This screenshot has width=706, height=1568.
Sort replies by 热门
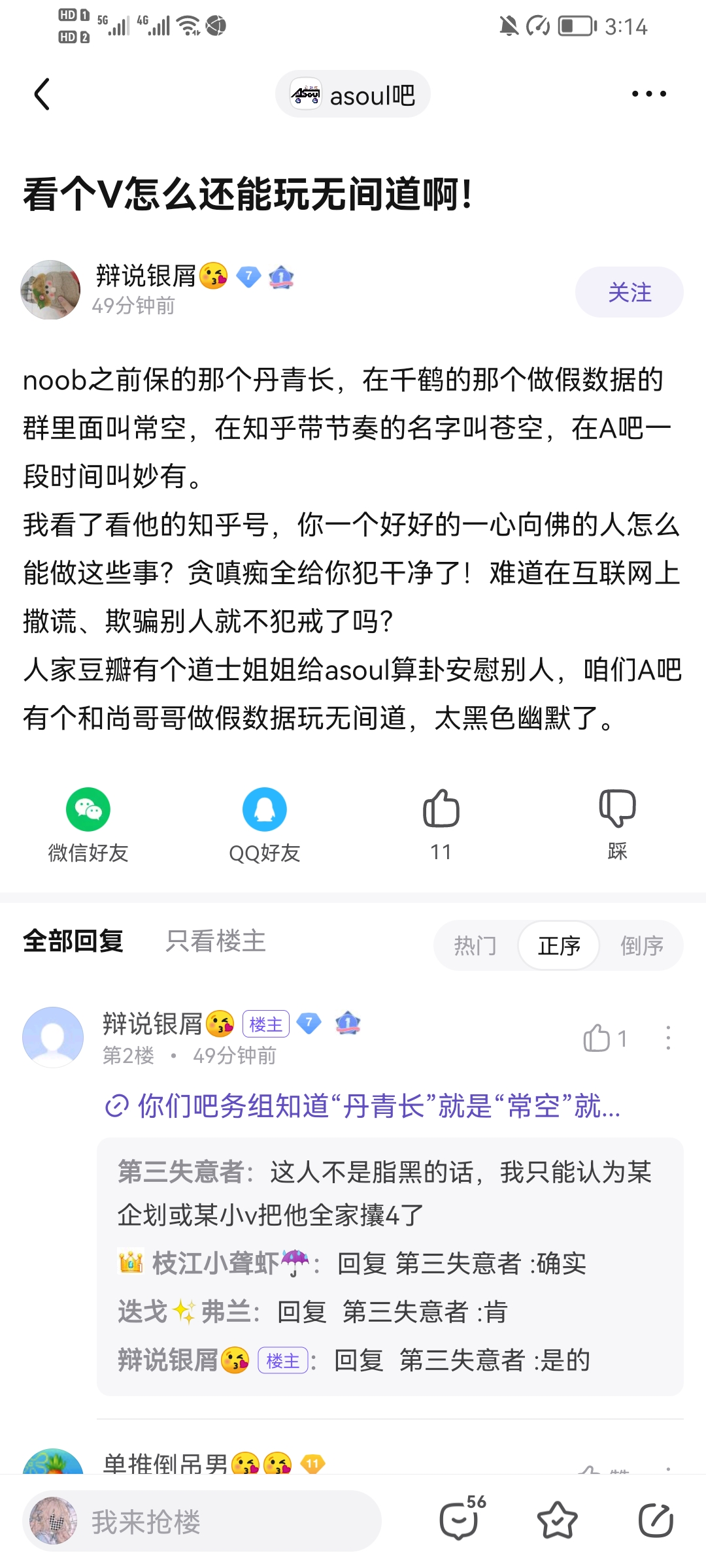(x=475, y=945)
